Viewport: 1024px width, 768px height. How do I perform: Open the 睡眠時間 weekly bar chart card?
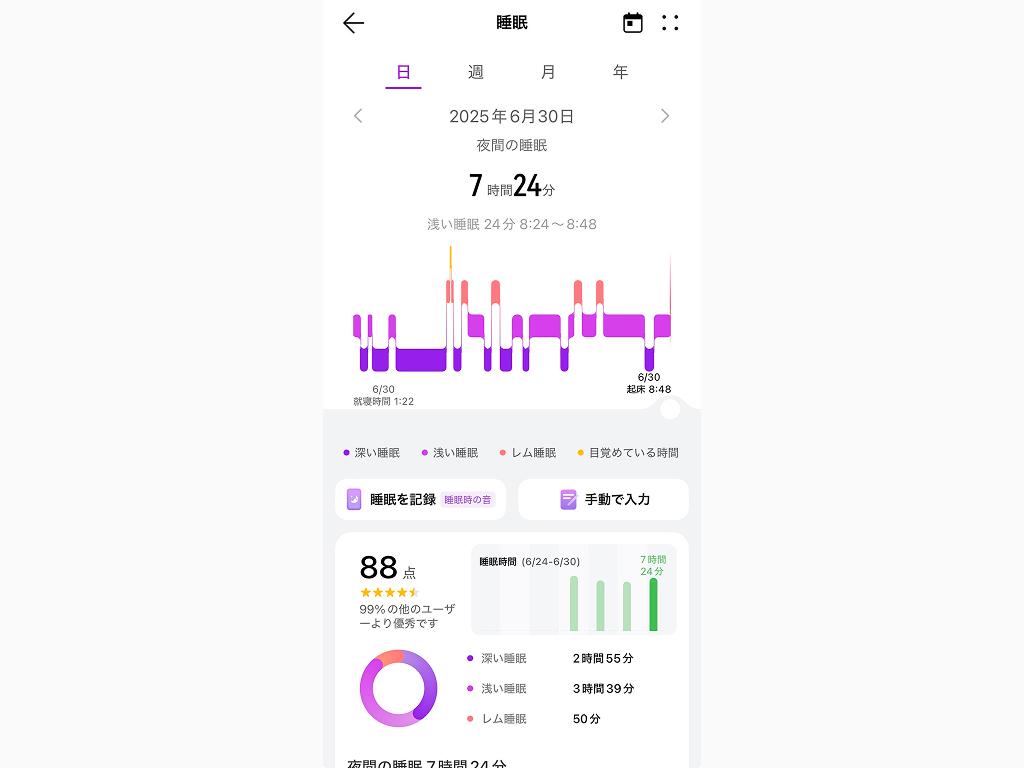(x=573, y=589)
